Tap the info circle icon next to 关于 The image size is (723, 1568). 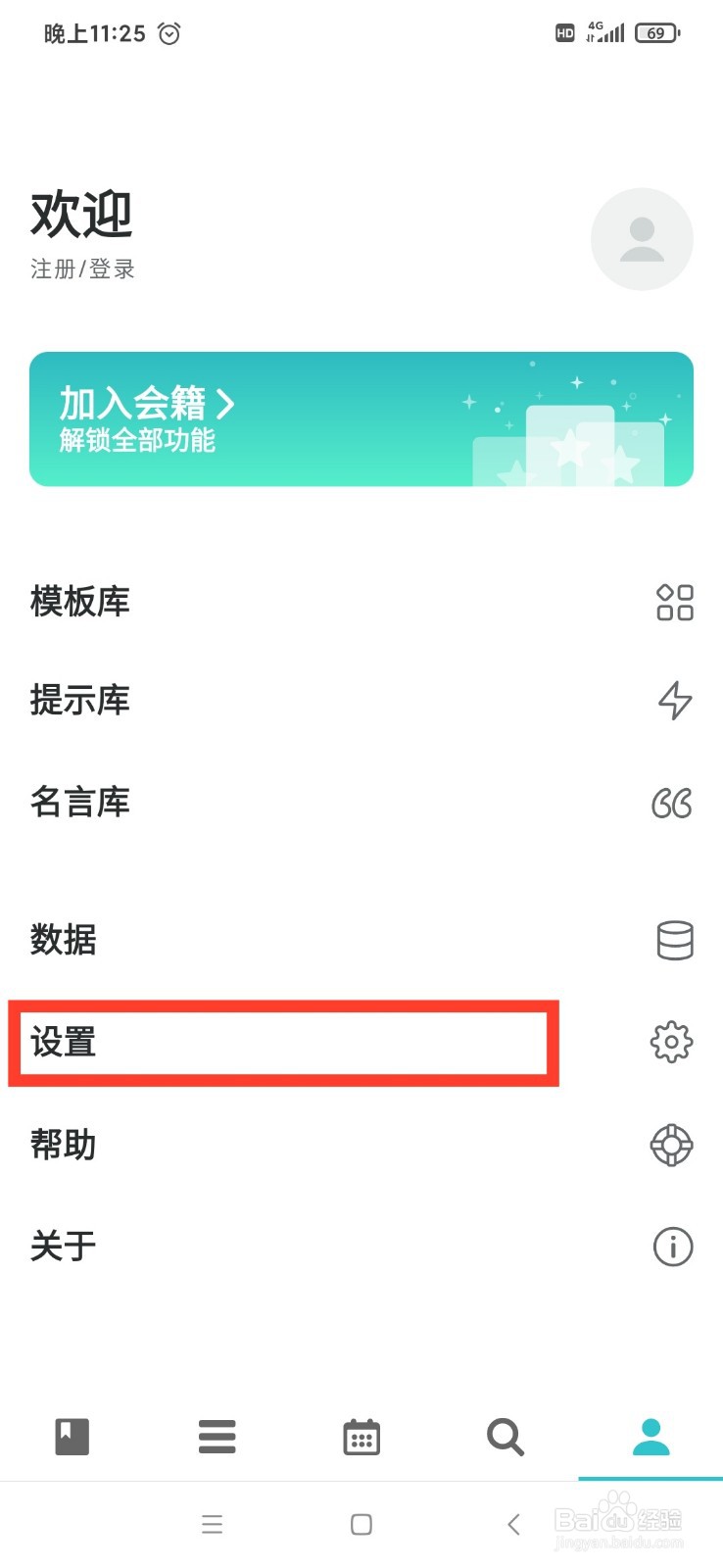(x=672, y=1247)
